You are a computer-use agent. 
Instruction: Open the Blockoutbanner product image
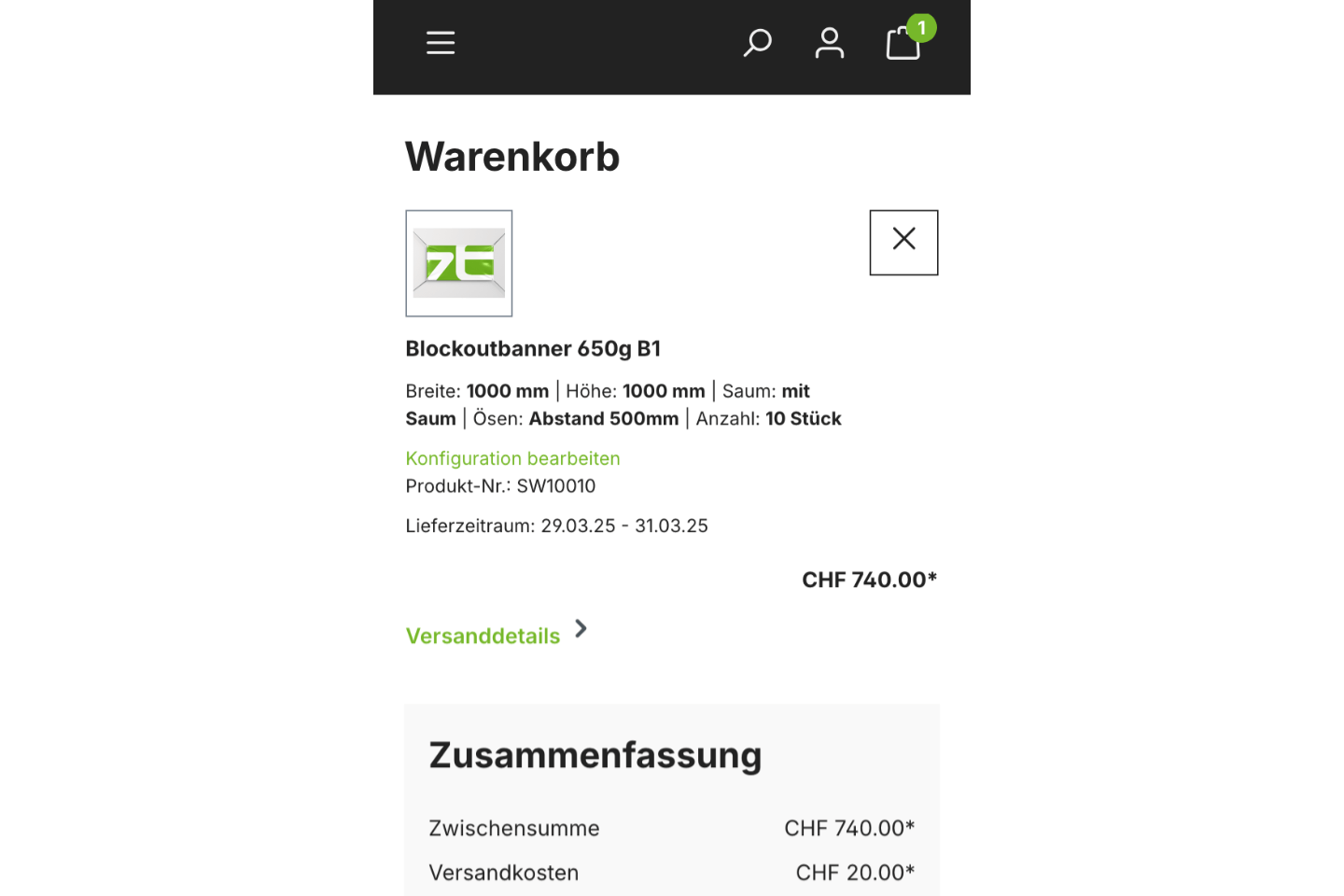pos(459,263)
